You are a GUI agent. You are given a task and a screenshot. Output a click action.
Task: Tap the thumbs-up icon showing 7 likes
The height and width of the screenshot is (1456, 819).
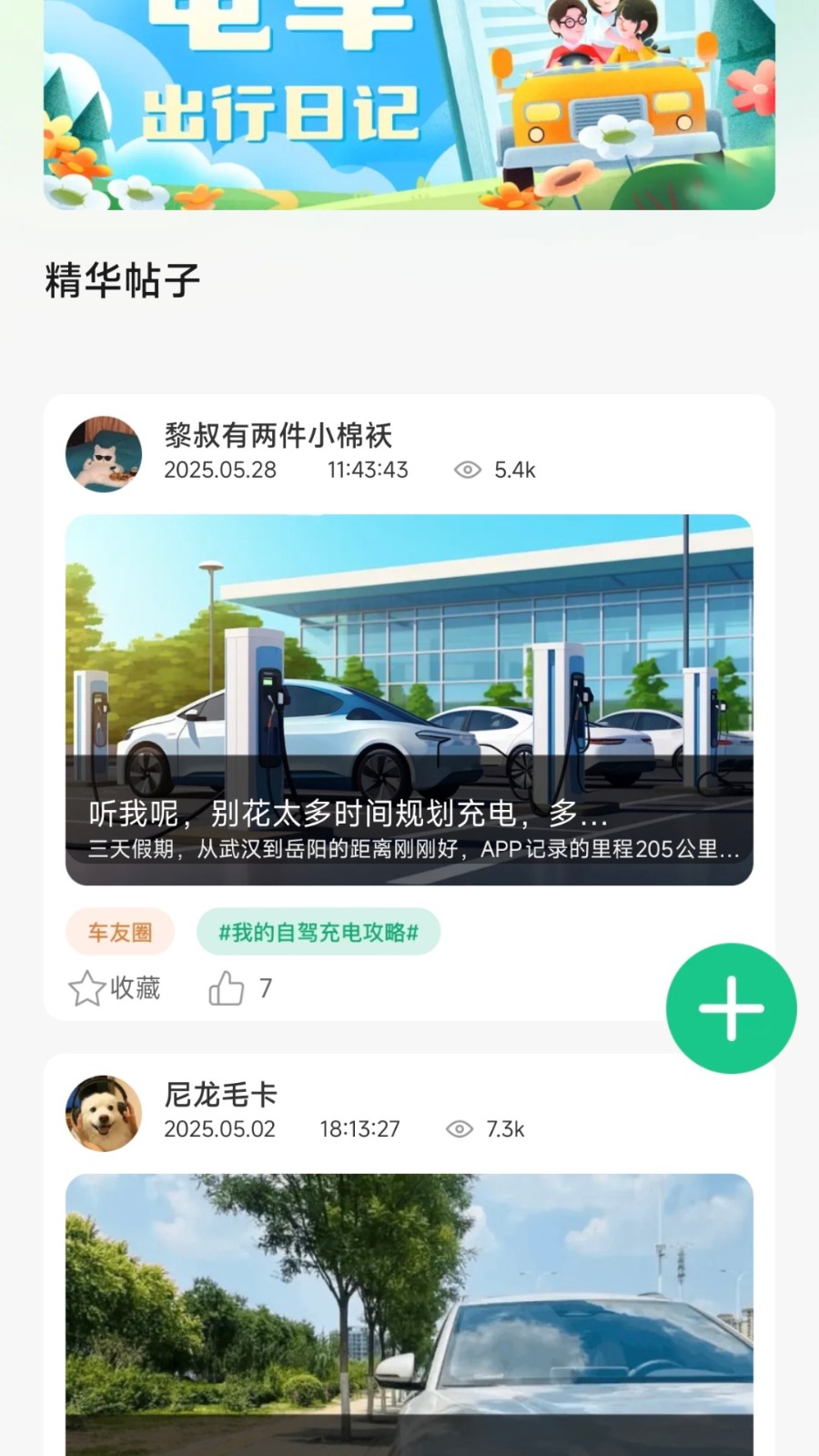228,987
